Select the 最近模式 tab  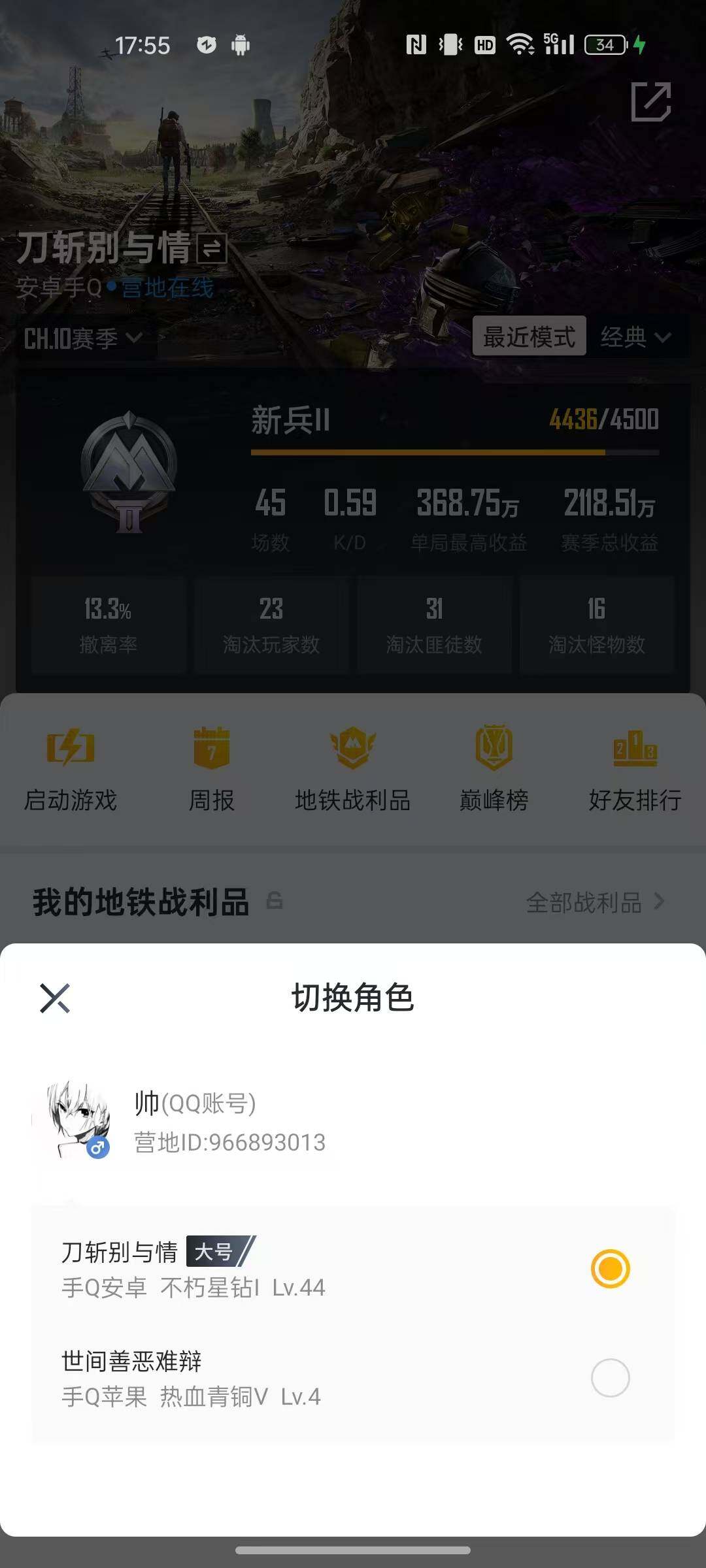529,337
